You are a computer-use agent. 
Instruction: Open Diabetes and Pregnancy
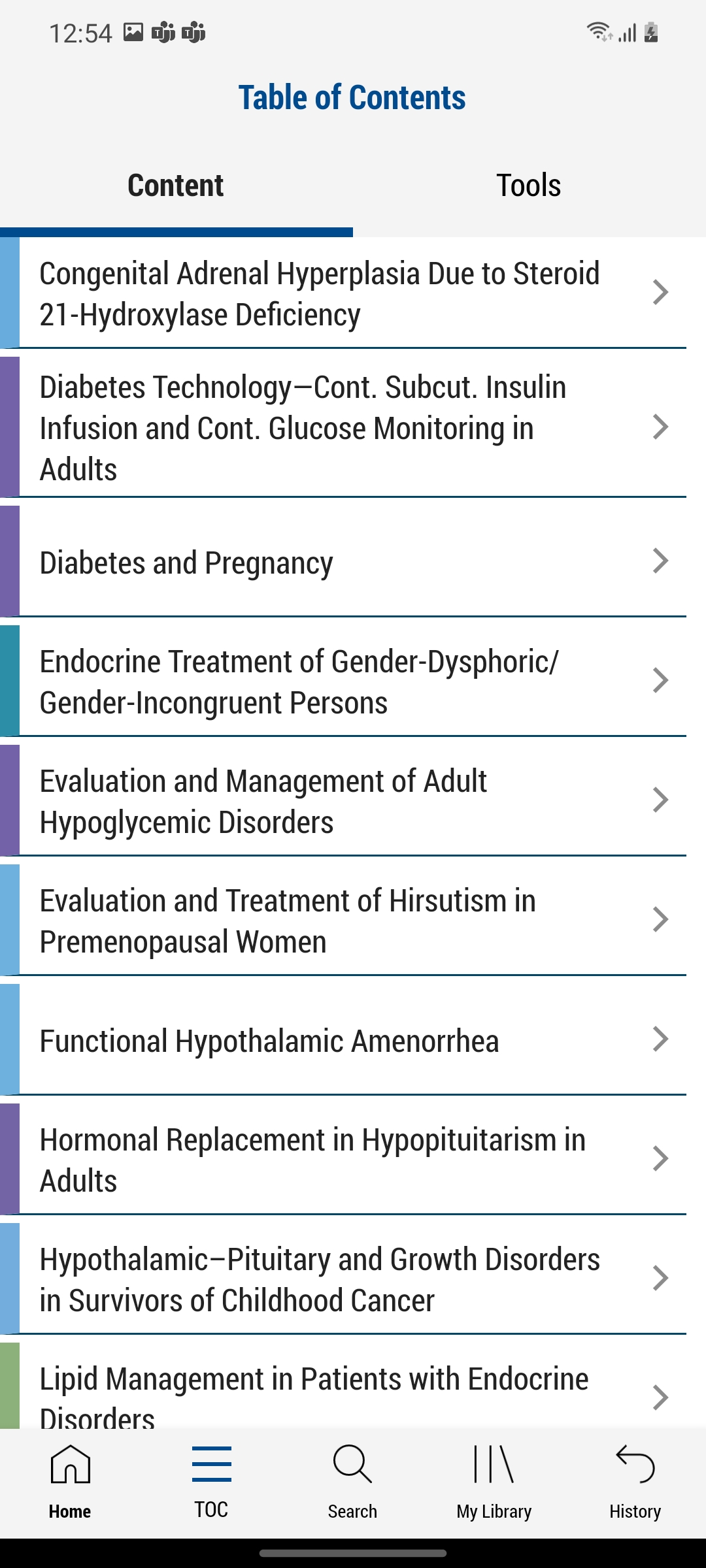point(343,561)
